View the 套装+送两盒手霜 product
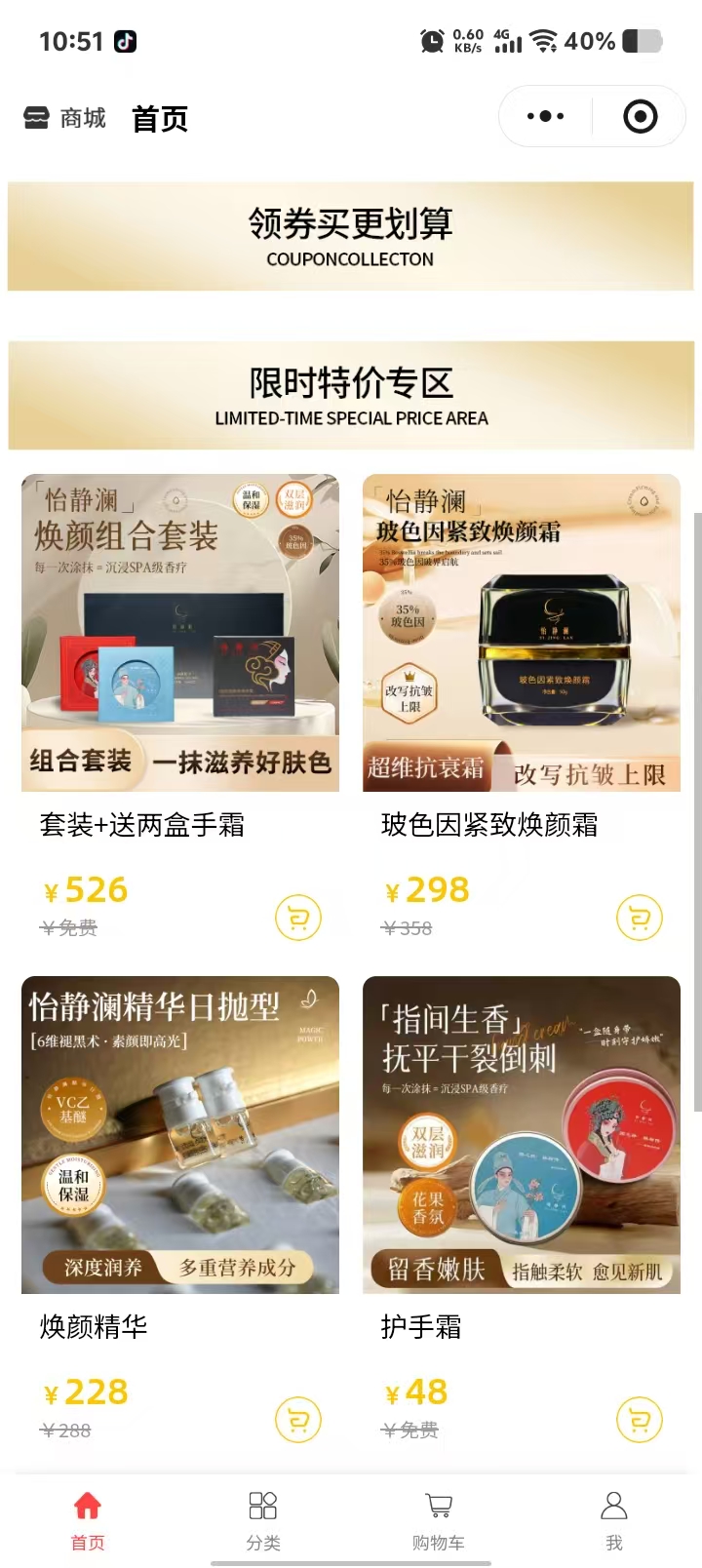Screen dimensions: 702x1568 180,633
